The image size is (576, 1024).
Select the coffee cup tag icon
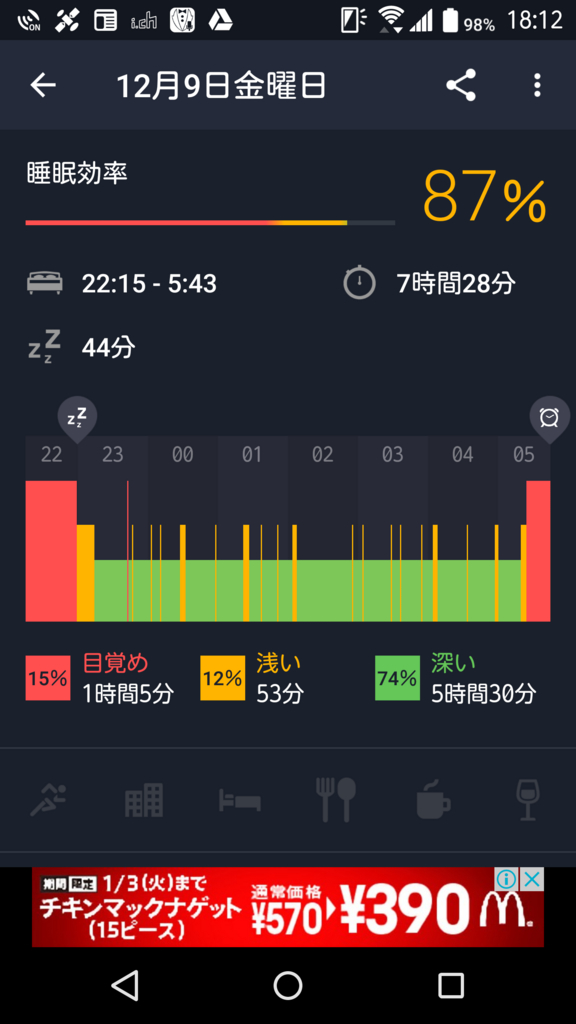(433, 801)
